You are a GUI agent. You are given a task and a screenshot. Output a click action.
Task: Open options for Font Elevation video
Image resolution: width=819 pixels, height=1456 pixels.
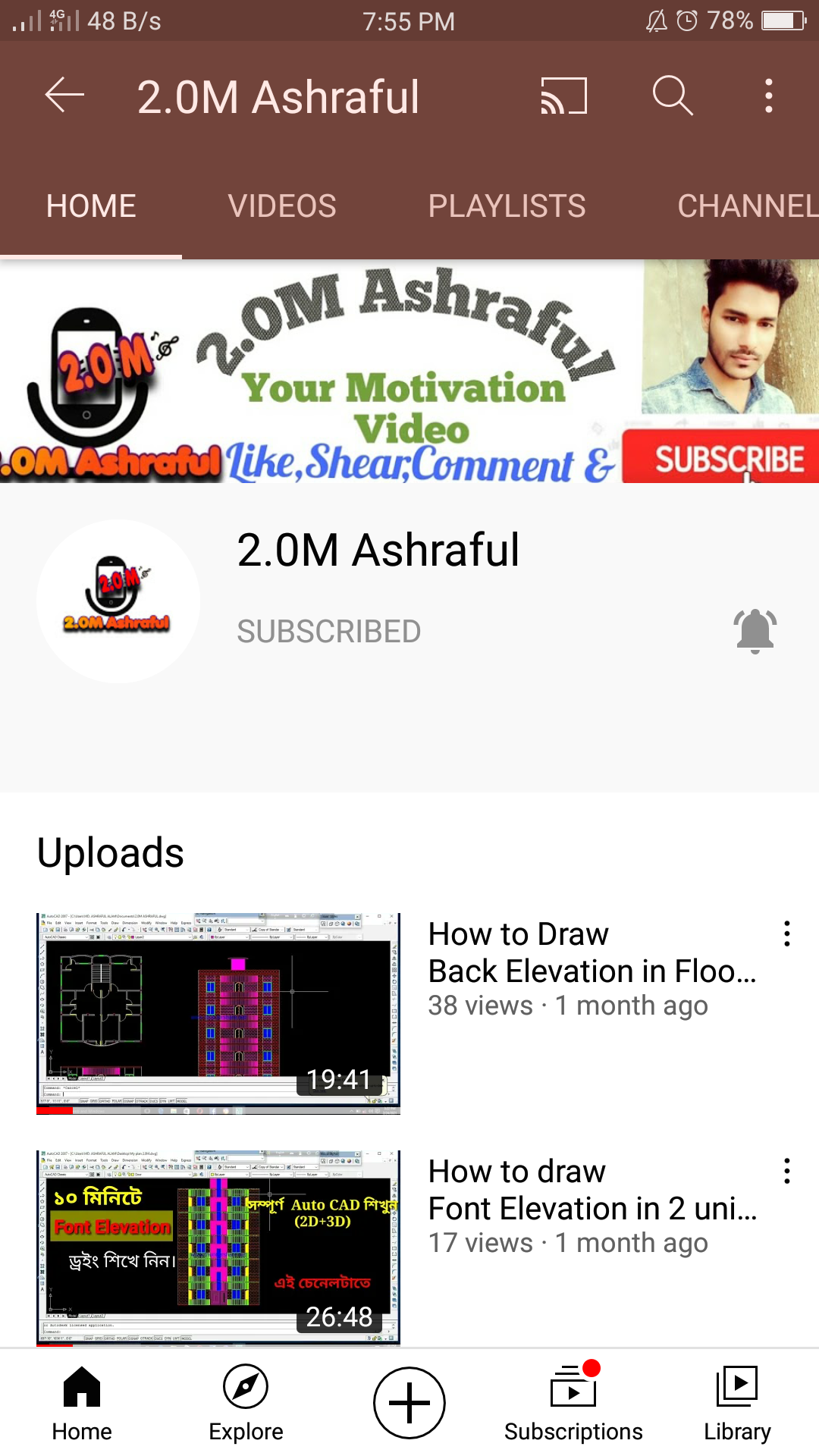click(x=787, y=1172)
